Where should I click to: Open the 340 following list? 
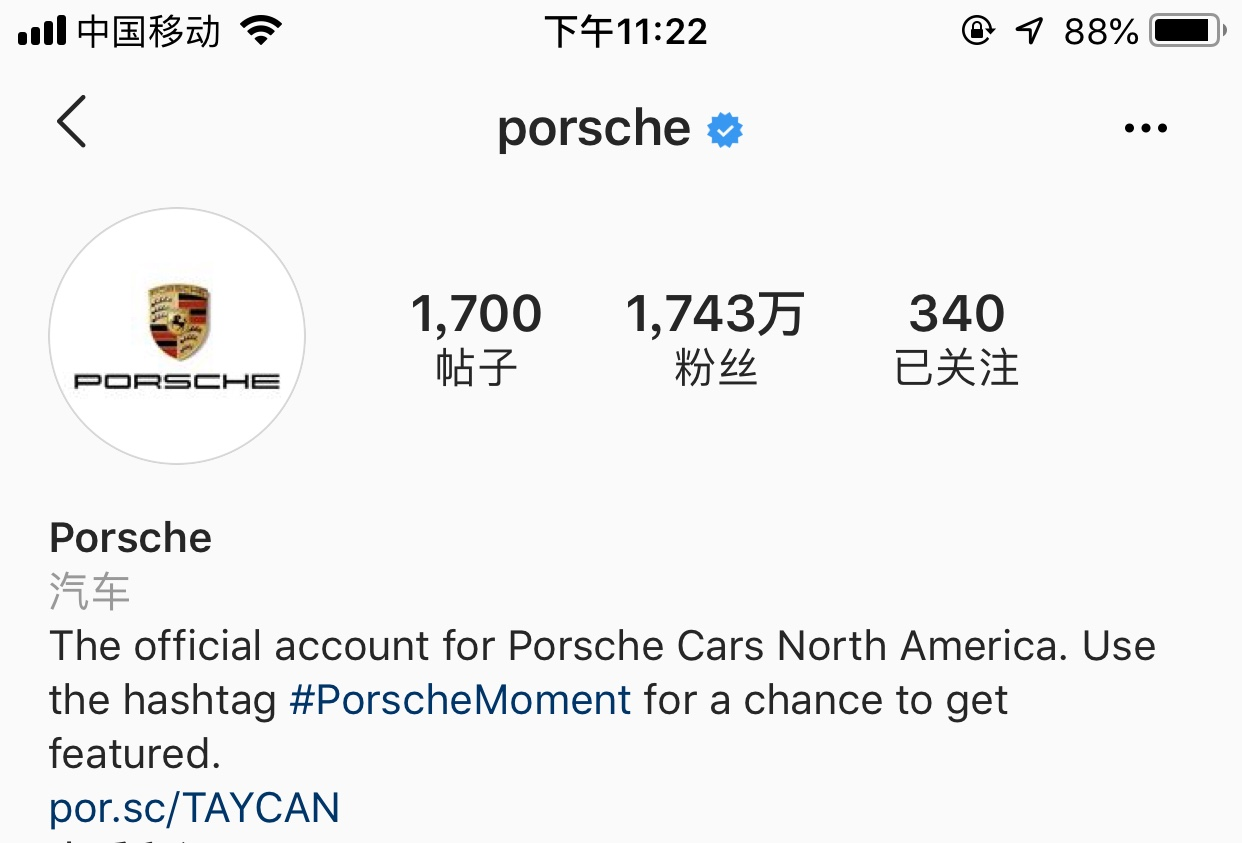(956, 338)
